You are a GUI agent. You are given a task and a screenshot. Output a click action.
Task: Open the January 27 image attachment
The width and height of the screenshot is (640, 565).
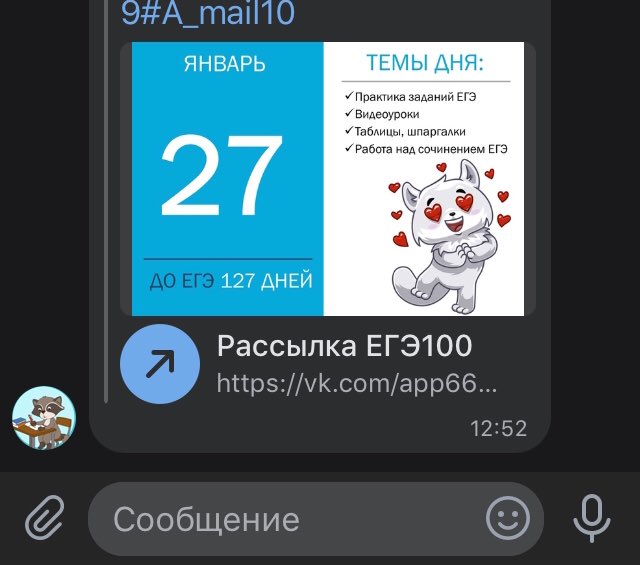[328, 178]
